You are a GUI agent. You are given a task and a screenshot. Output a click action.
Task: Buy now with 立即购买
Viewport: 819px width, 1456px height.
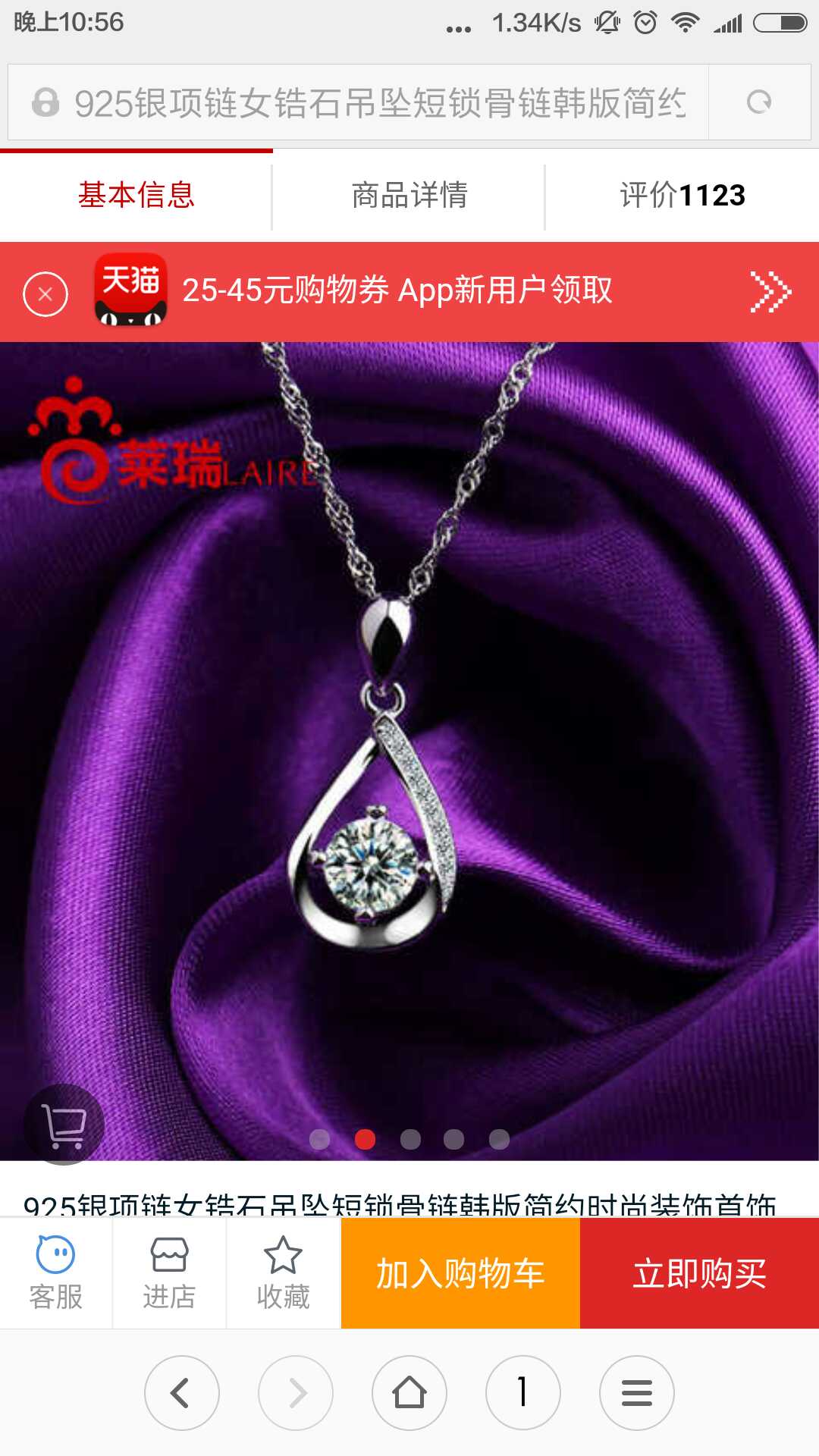click(x=699, y=1273)
